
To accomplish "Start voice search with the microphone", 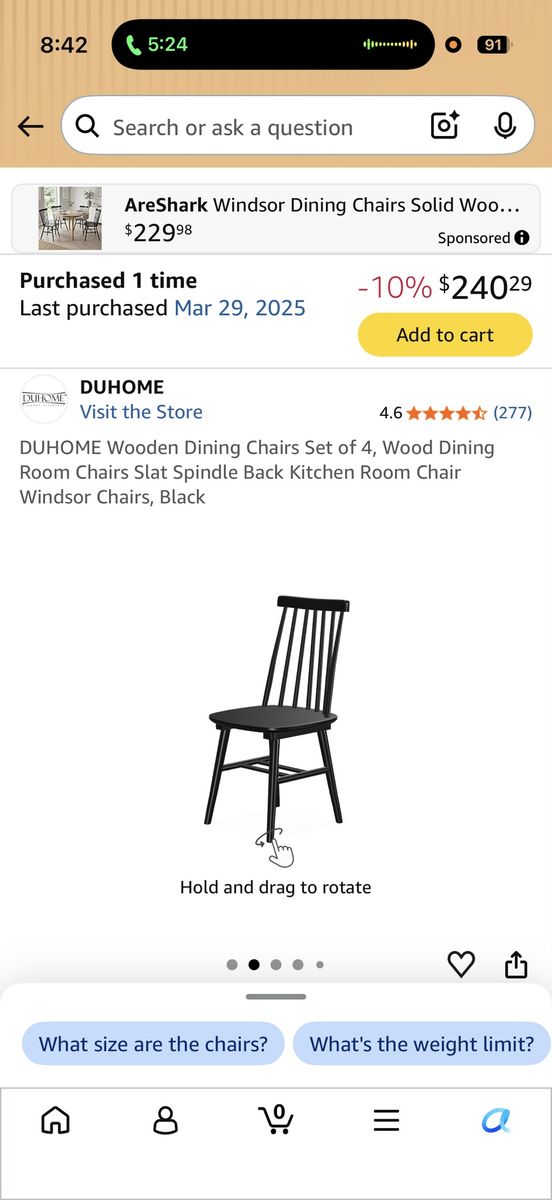I will (x=505, y=126).
